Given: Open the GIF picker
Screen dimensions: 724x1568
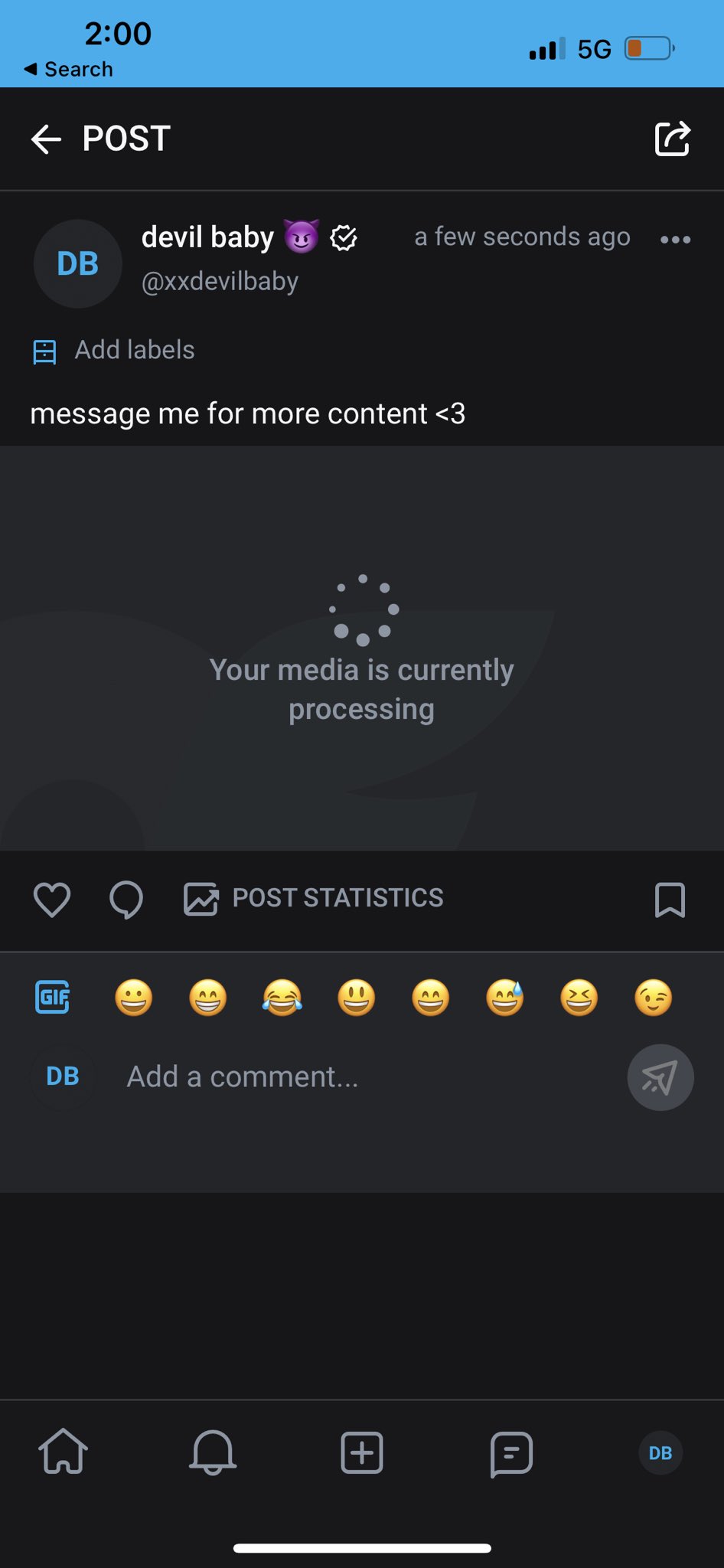Looking at the screenshot, I should [x=53, y=998].
